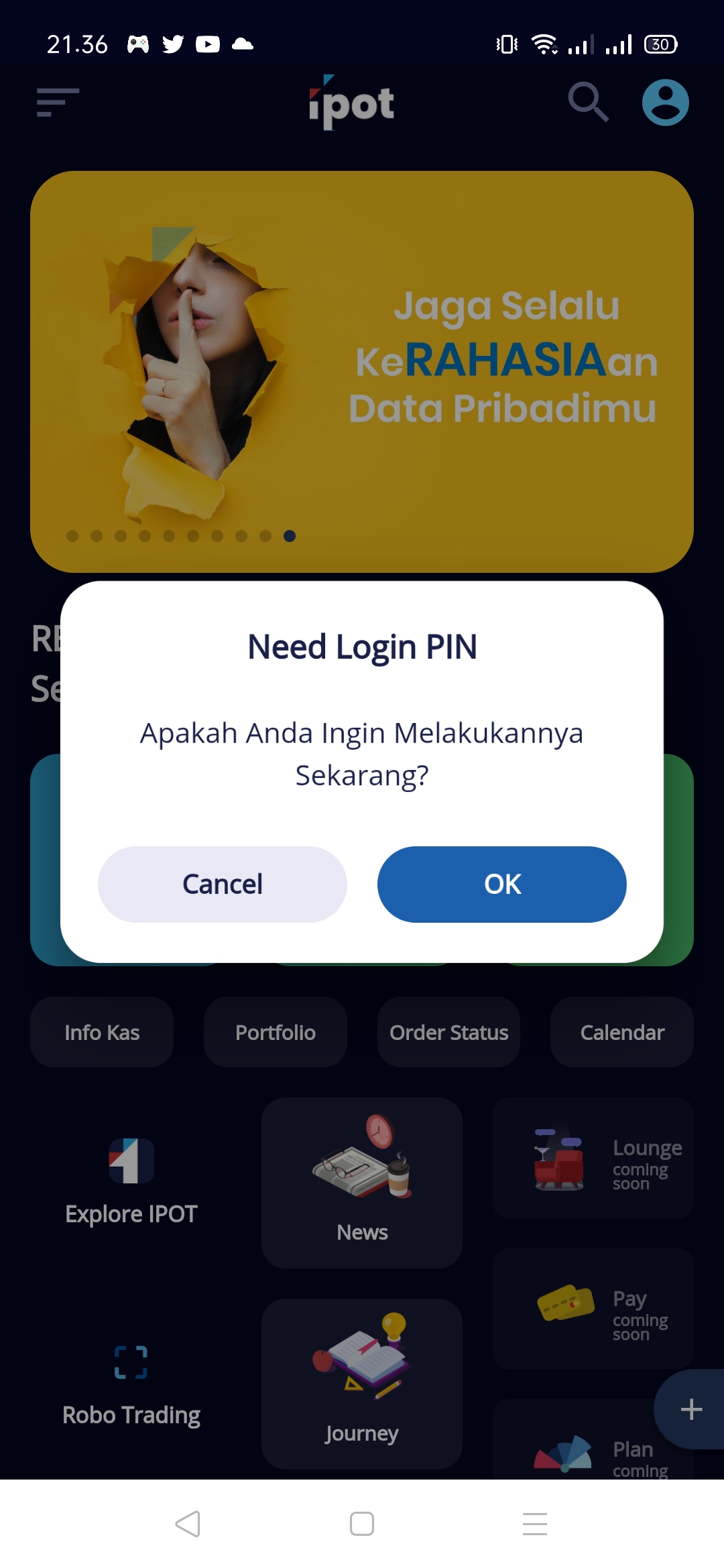Open Order Status

coord(448,1032)
